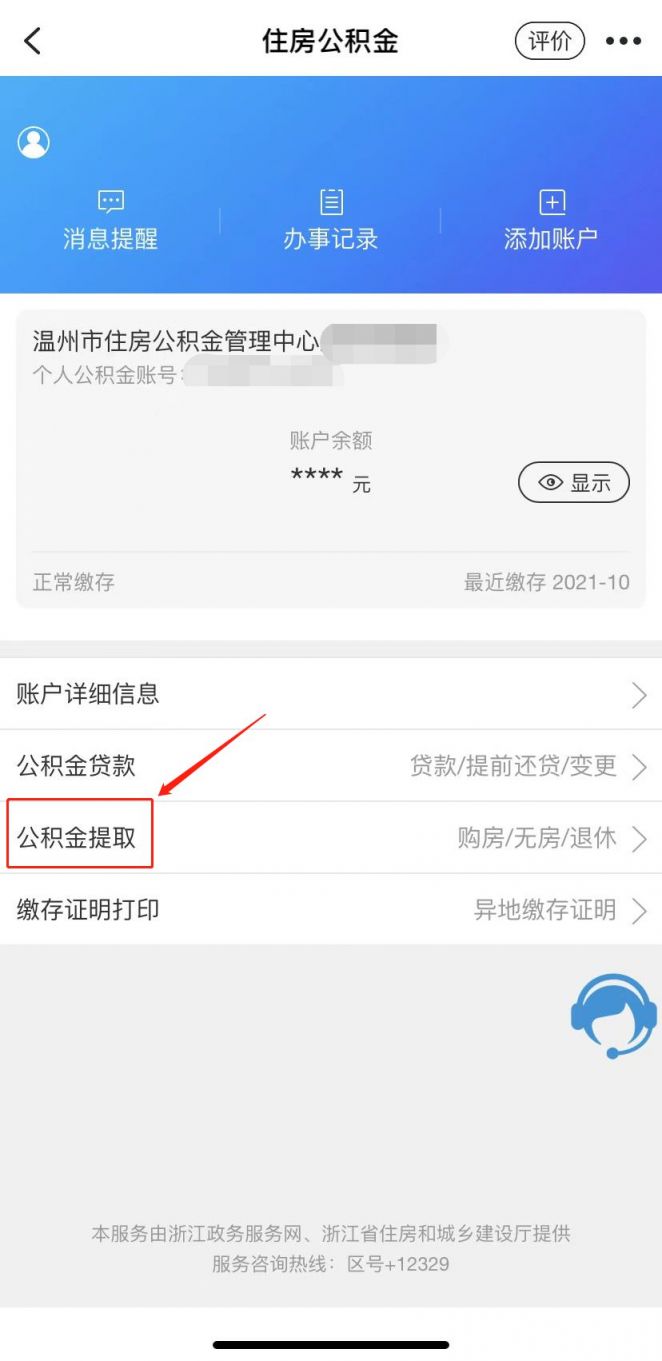This screenshot has width=662, height=1361.
Task: Contact customer service via headset icon
Action: tap(613, 1015)
